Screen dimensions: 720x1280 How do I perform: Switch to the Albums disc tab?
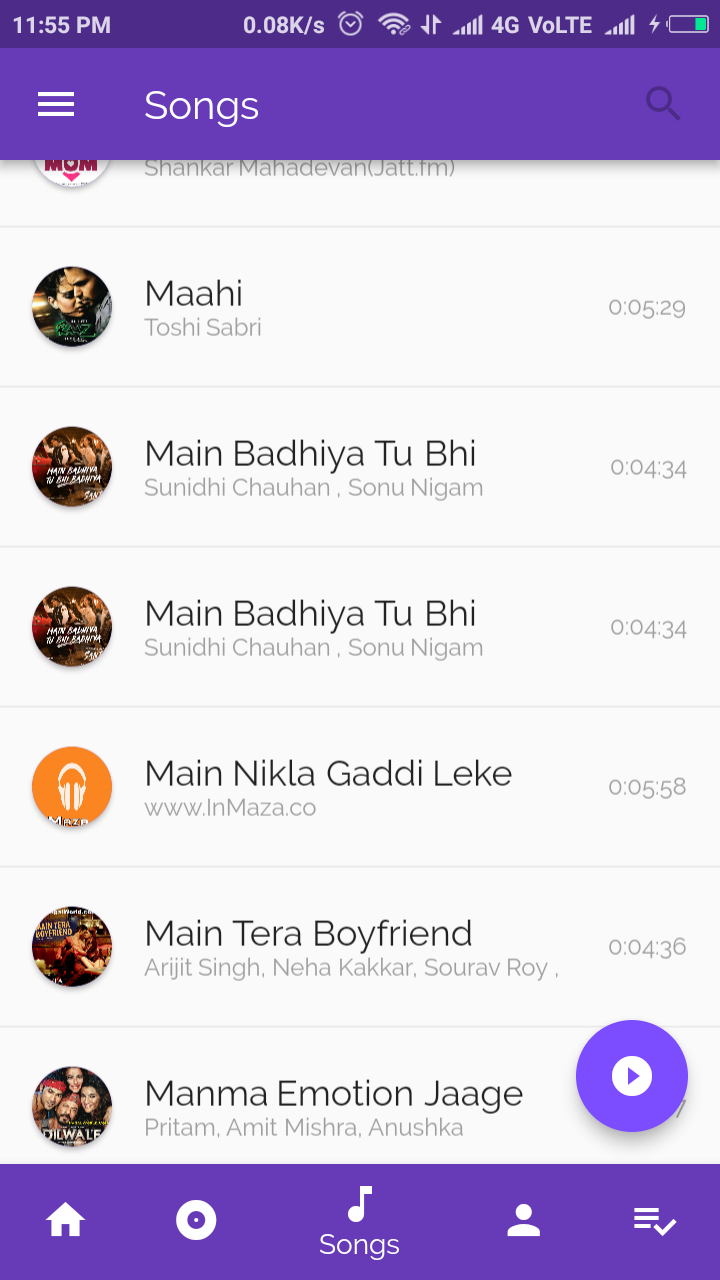pyautogui.click(x=196, y=1221)
